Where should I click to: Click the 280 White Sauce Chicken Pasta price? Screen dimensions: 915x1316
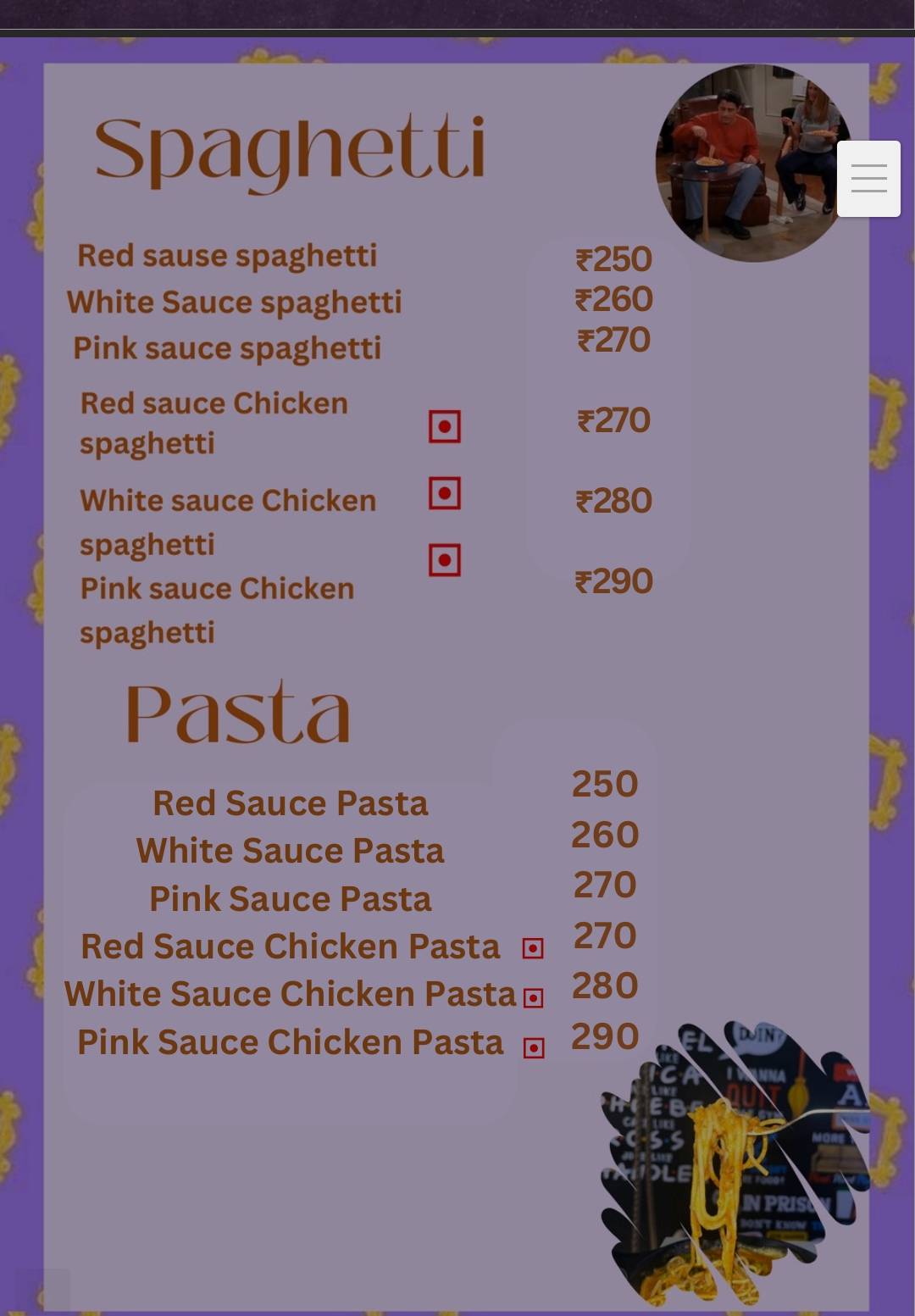606,986
